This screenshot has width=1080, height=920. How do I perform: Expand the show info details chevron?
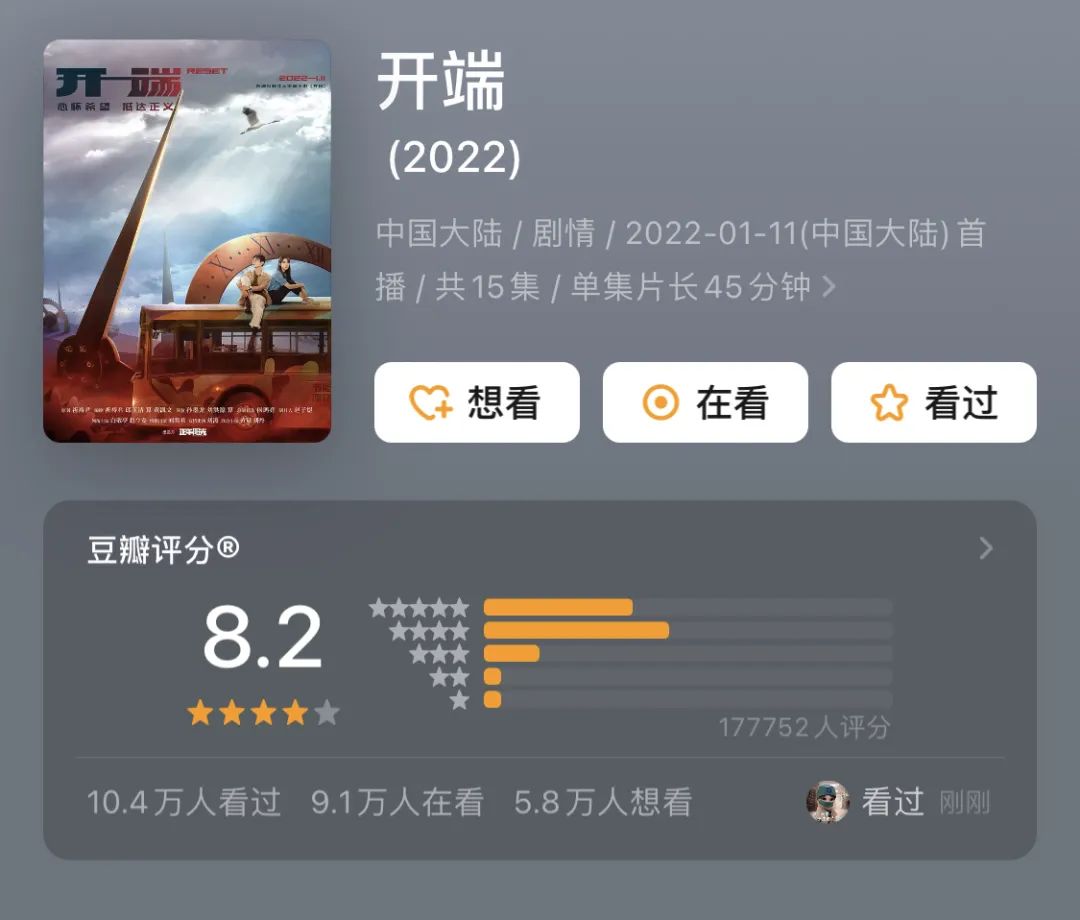pos(828,288)
